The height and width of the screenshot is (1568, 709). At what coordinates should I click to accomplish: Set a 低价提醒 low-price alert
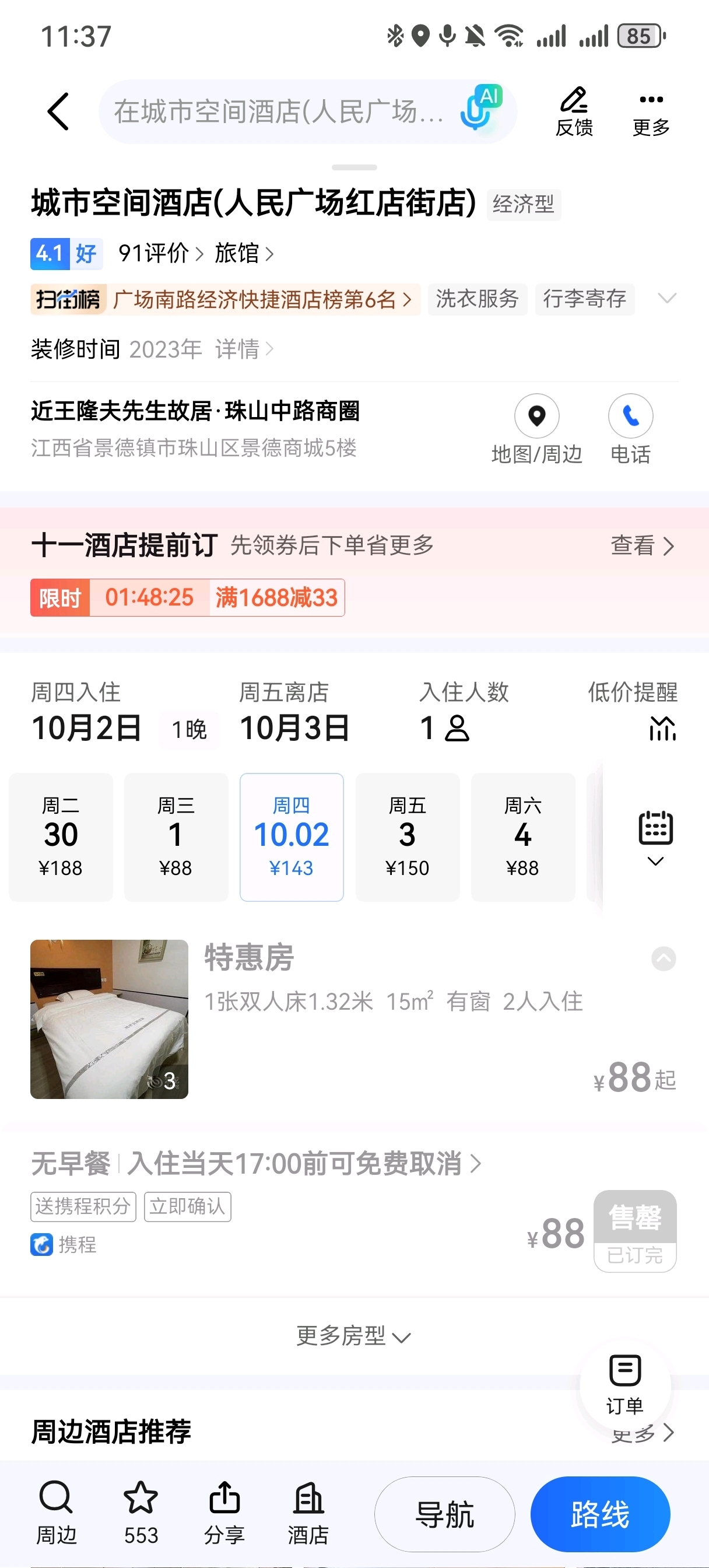point(662,728)
